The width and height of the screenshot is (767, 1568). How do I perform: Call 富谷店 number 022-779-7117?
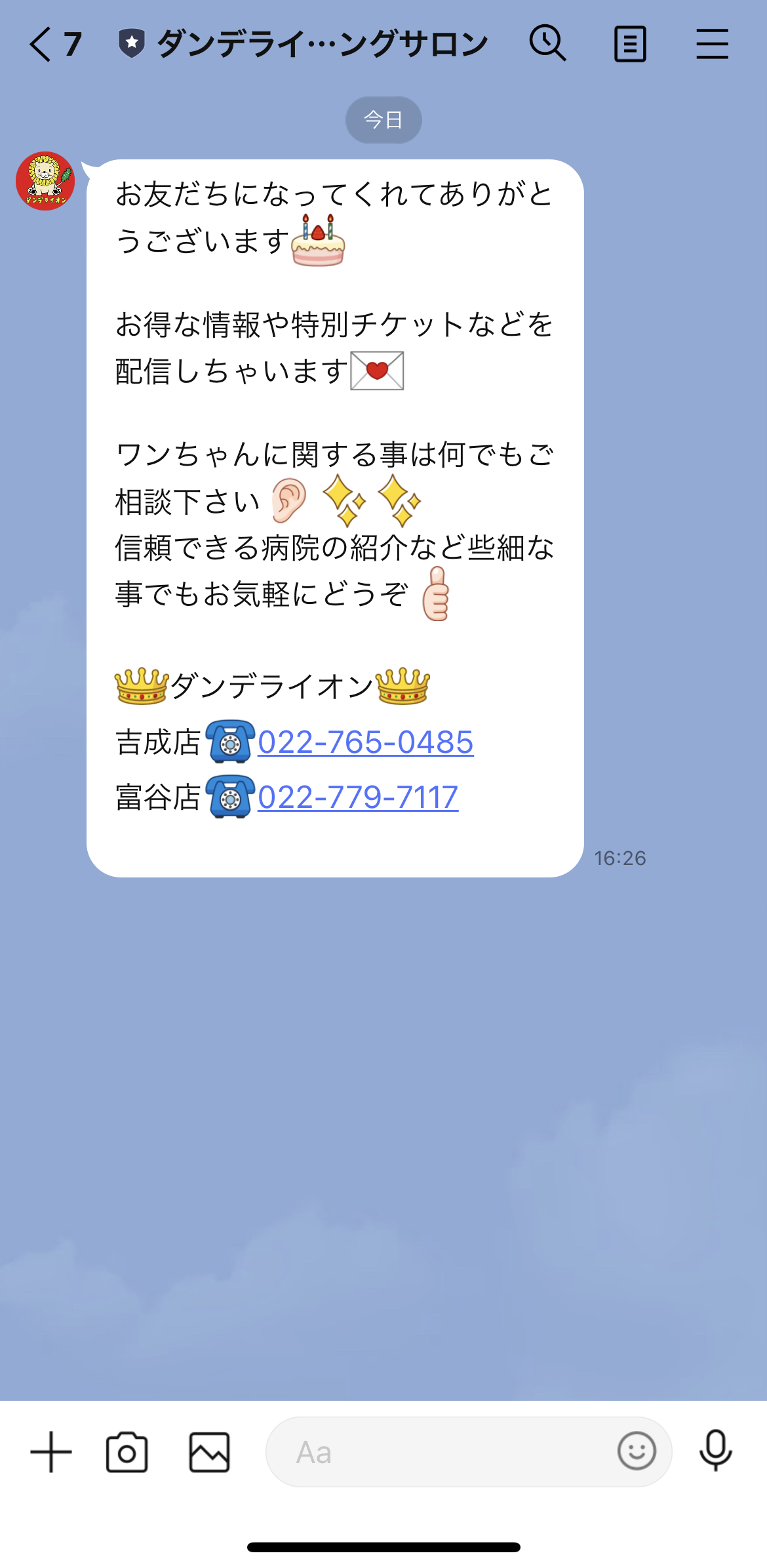click(x=357, y=799)
